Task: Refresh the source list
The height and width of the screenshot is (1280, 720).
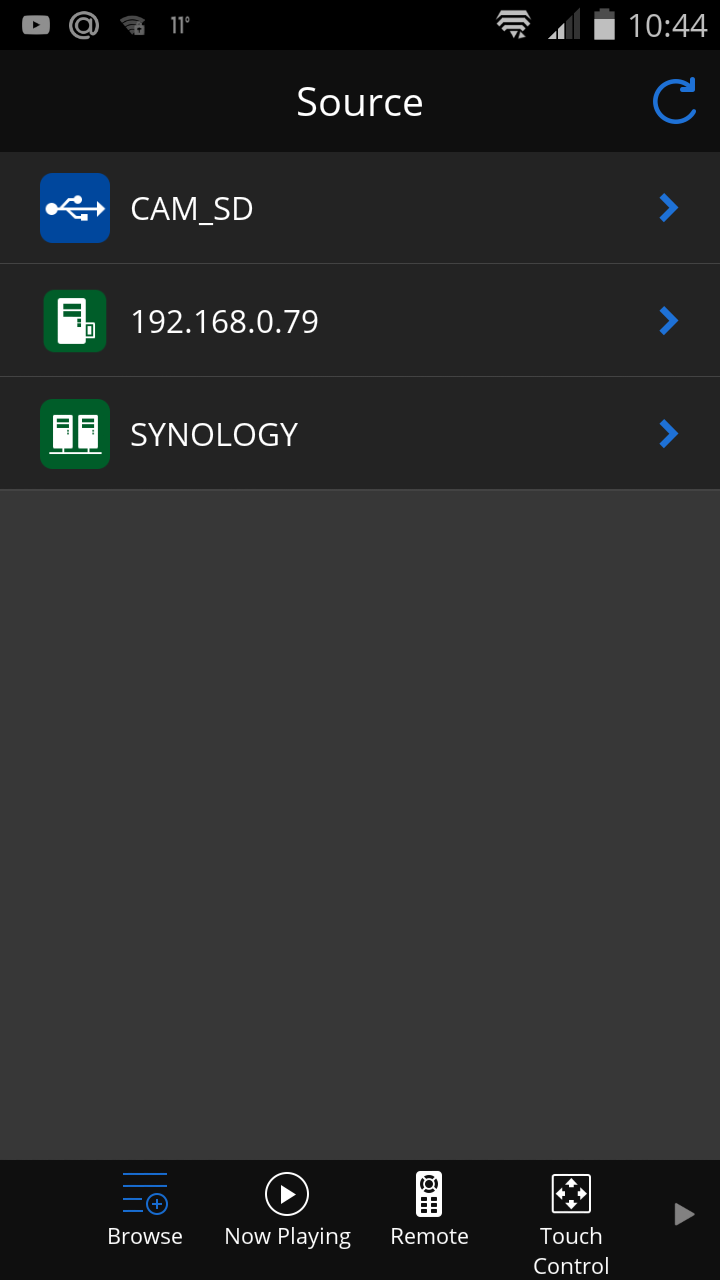Action: coord(674,102)
